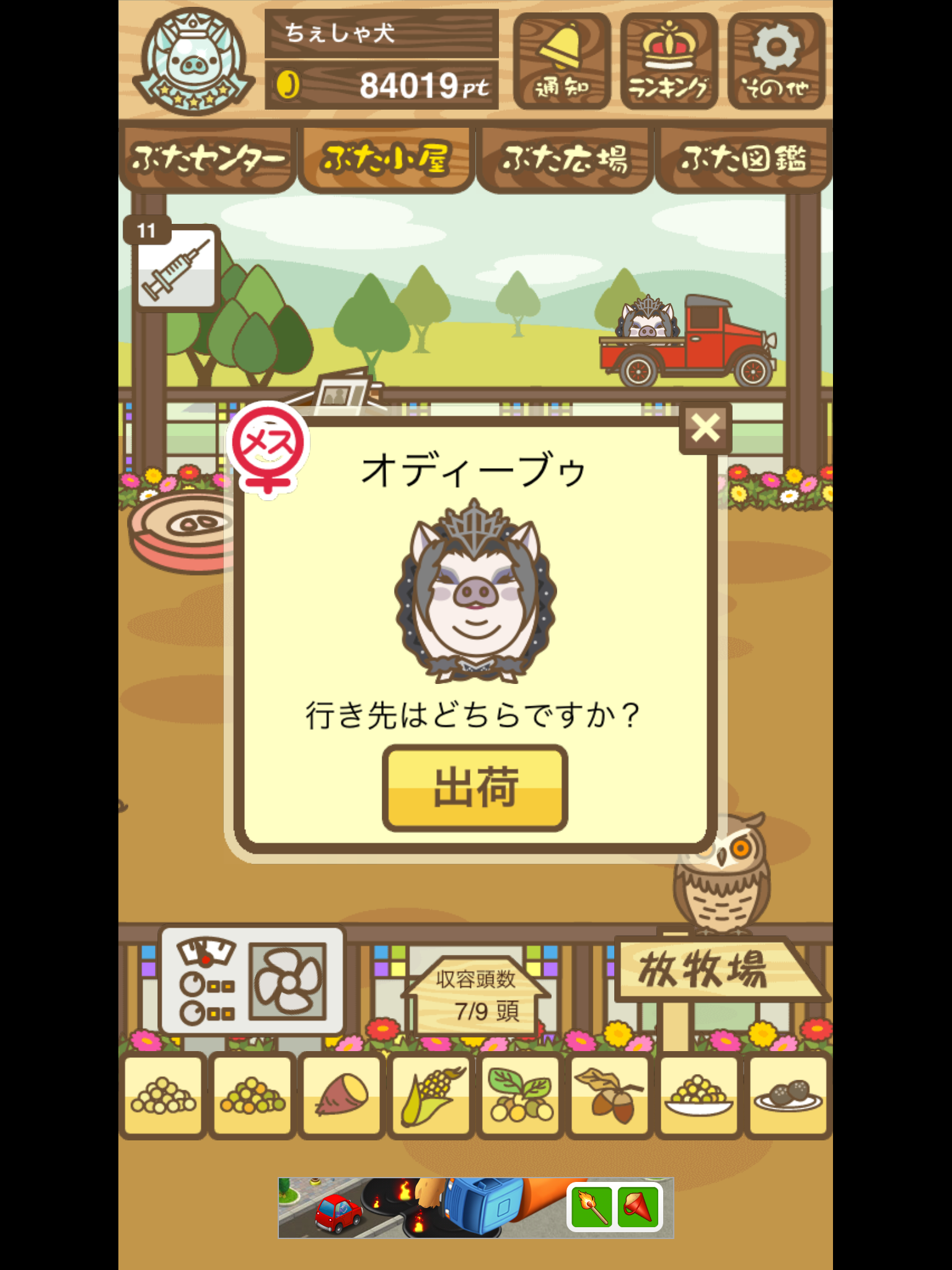Image resolution: width=952 pixels, height=1270 pixels.
Task: Select the corn feed
Action: [430, 1096]
